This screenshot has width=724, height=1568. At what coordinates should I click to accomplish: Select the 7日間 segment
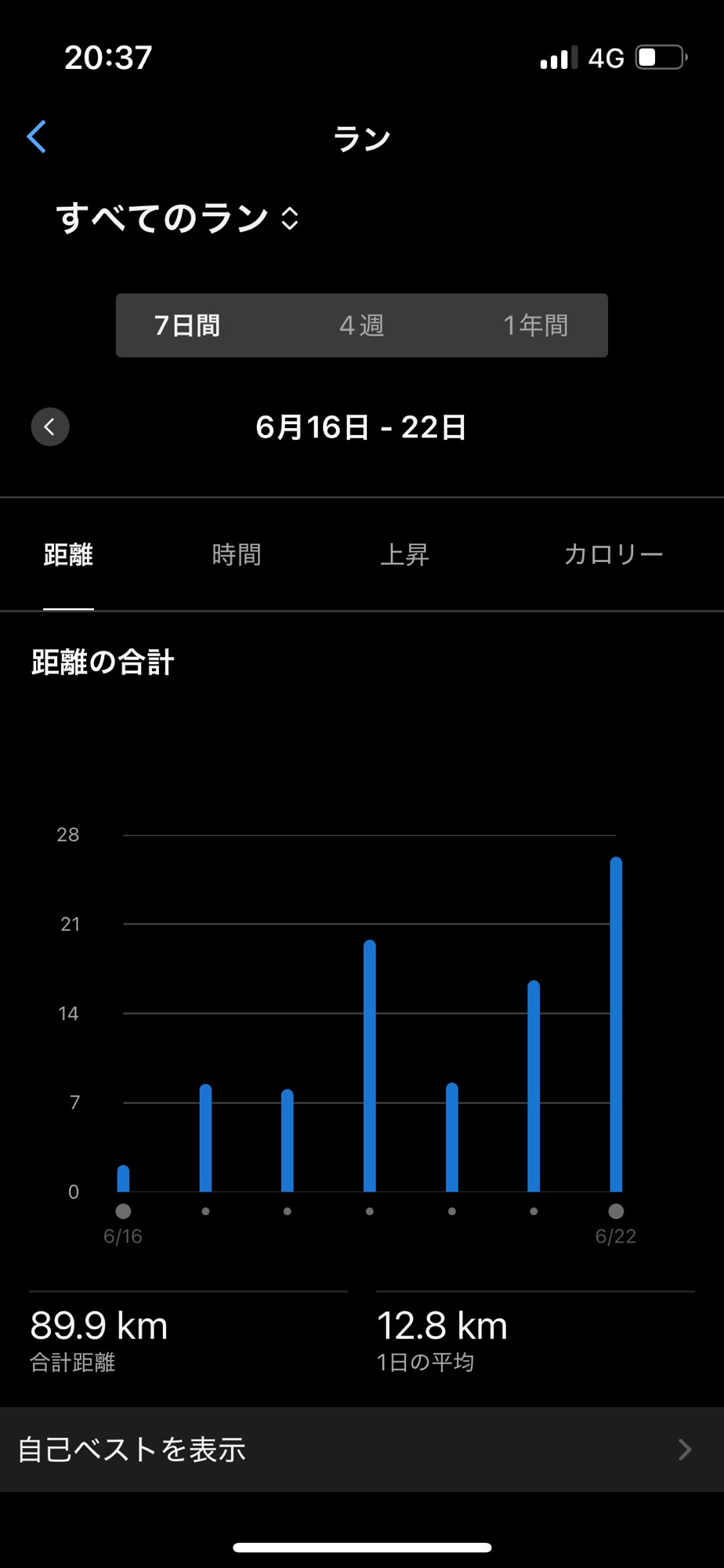coord(187,325)
